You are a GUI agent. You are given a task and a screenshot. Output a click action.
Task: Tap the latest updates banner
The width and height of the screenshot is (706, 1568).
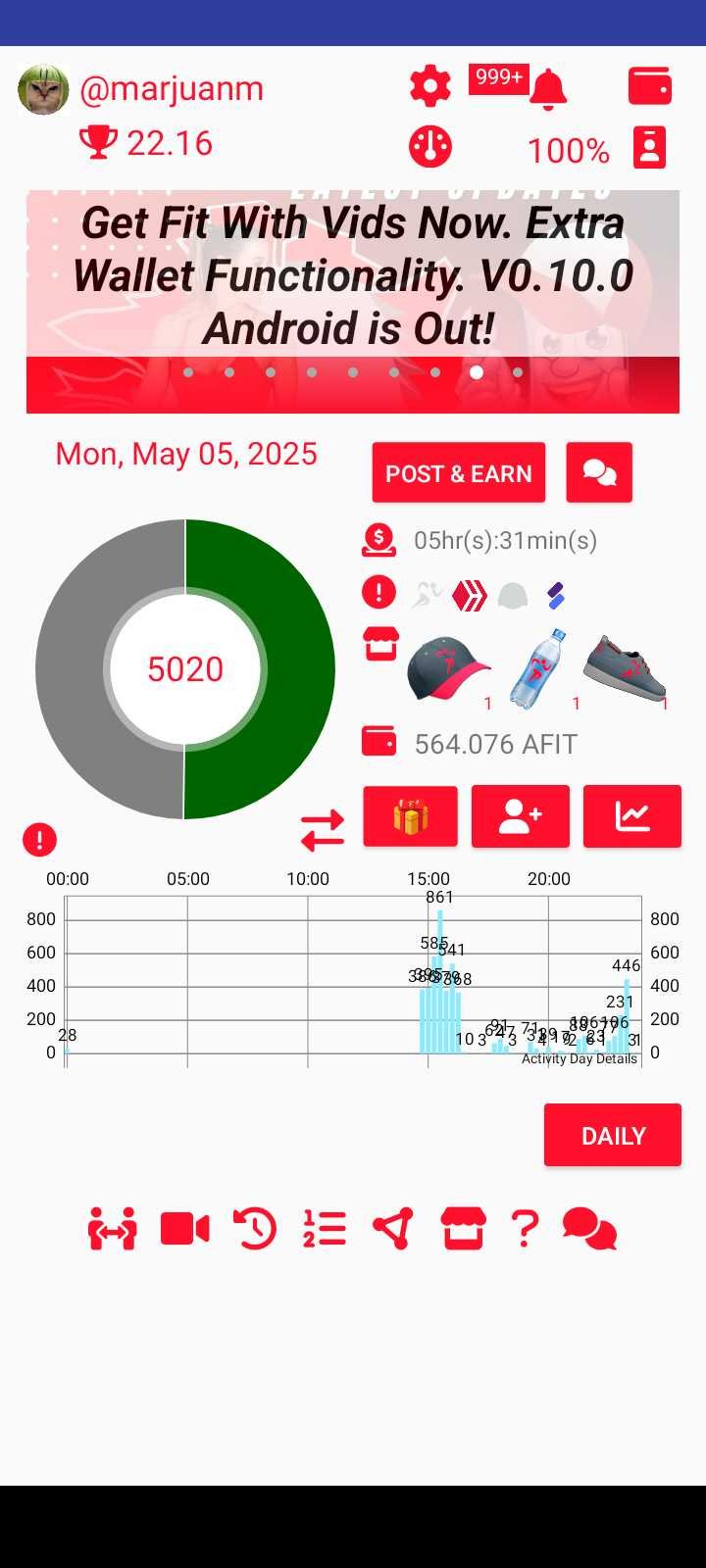[353, 302]
